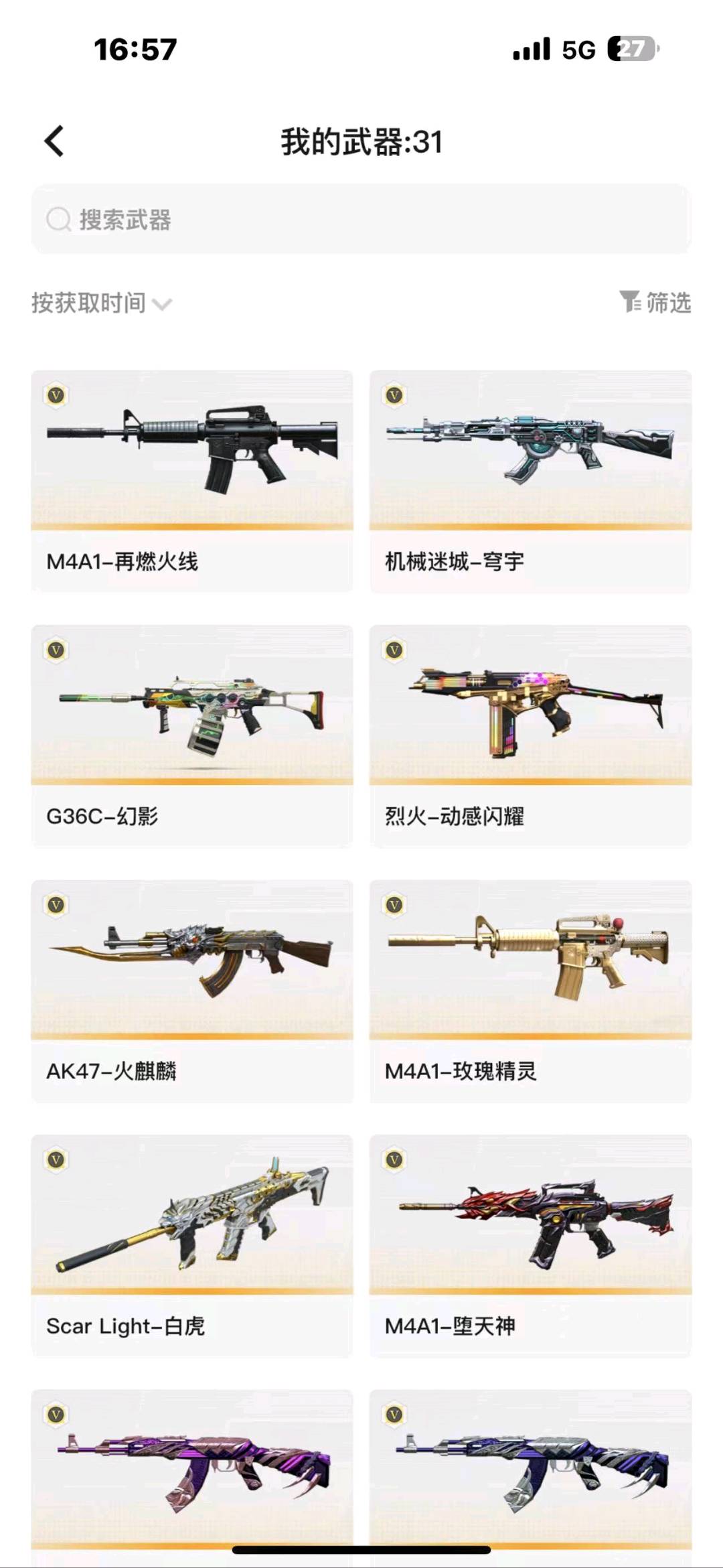The height and width of the screenshot is (1568, 723).
Task: Open the 筛选 filter options
Action: coord(655,303)
